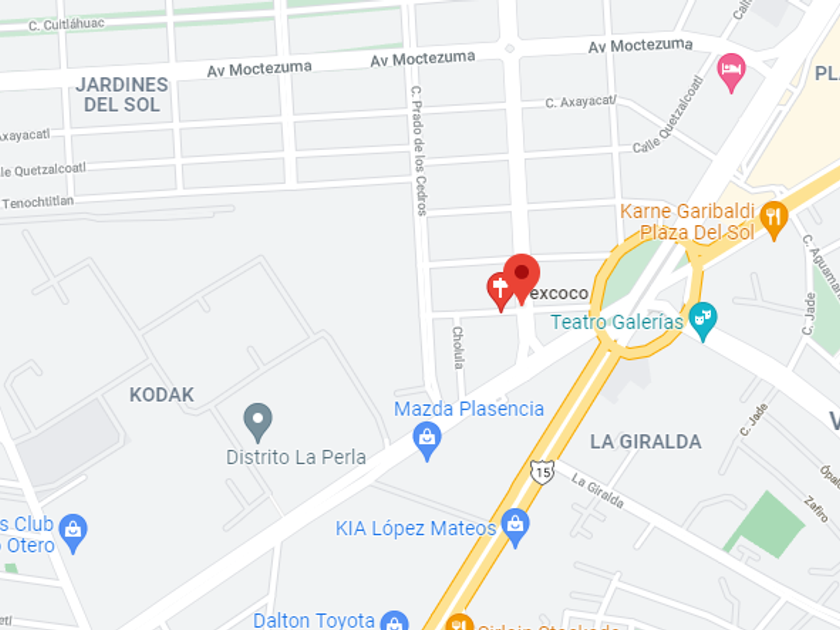Open the KIA López Mateos marker
840x630 pixels.
pos(516,525)
